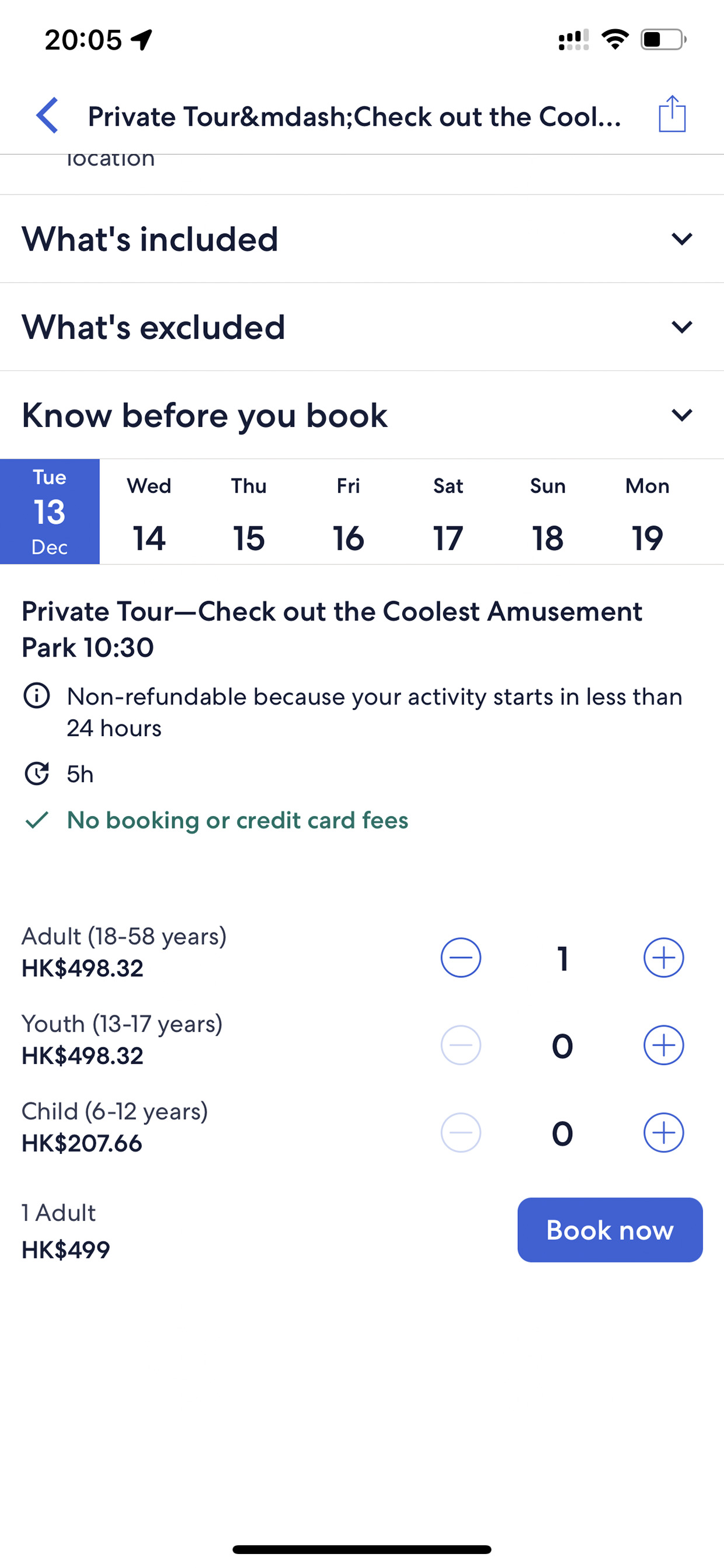Add a Youth (13-17 years) ticket
This screenshot has height=1568, width=724.
[664, 1045]
